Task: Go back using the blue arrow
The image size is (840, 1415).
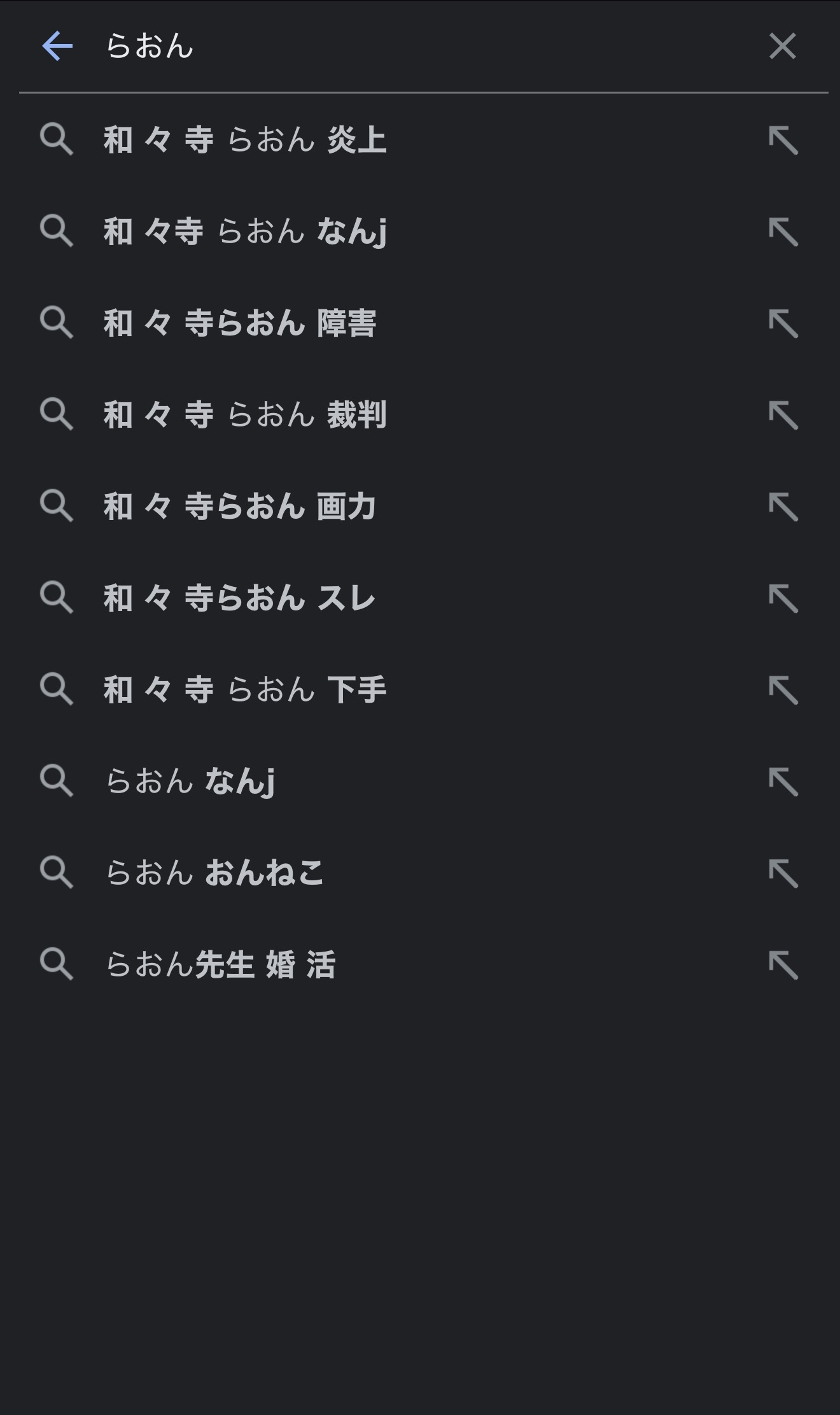Action: point(57,46)
